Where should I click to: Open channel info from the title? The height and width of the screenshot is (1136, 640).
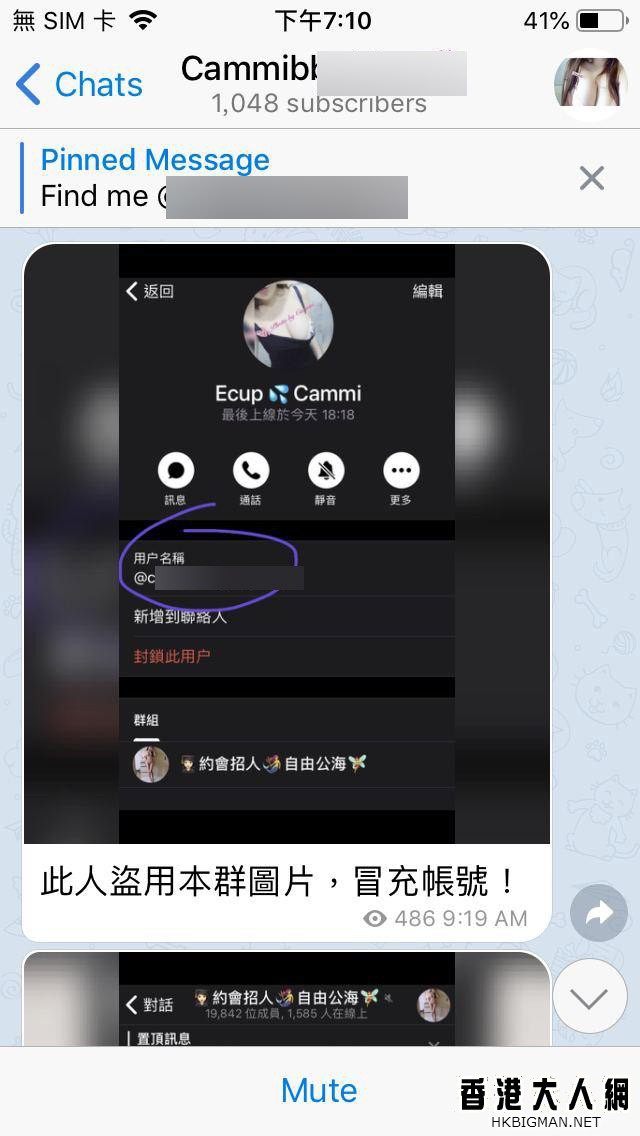pos(320,84)
